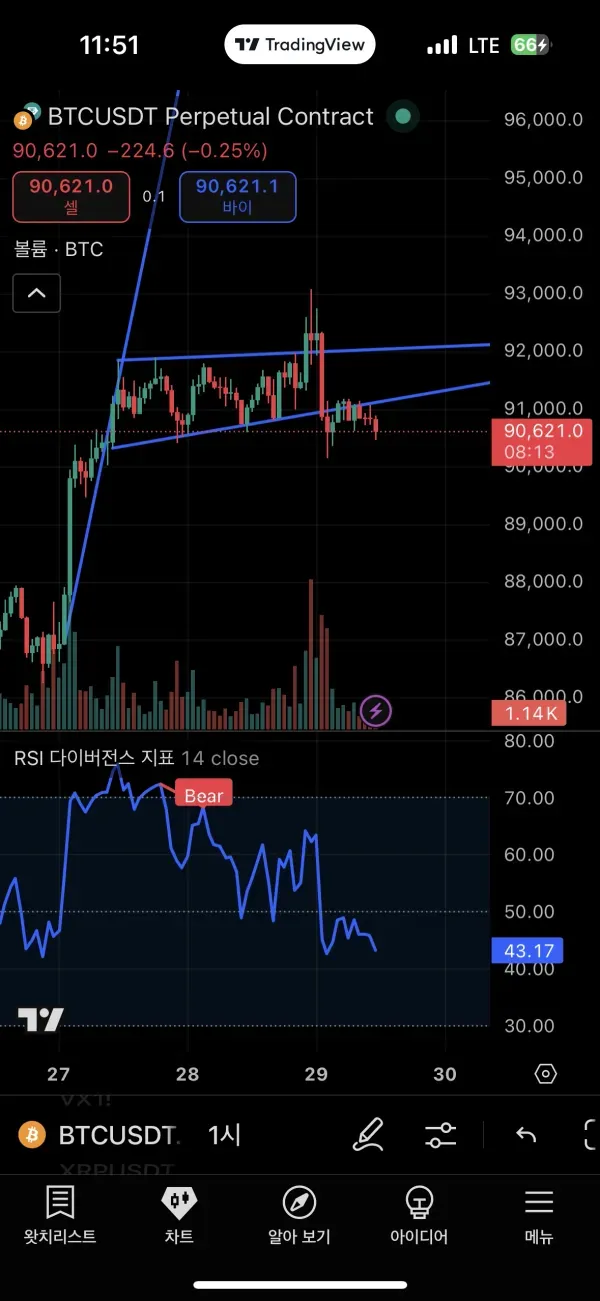Open the BTCUSDT Perpetual Contract symbol title

pyautogui.click(x=210, y=117)
